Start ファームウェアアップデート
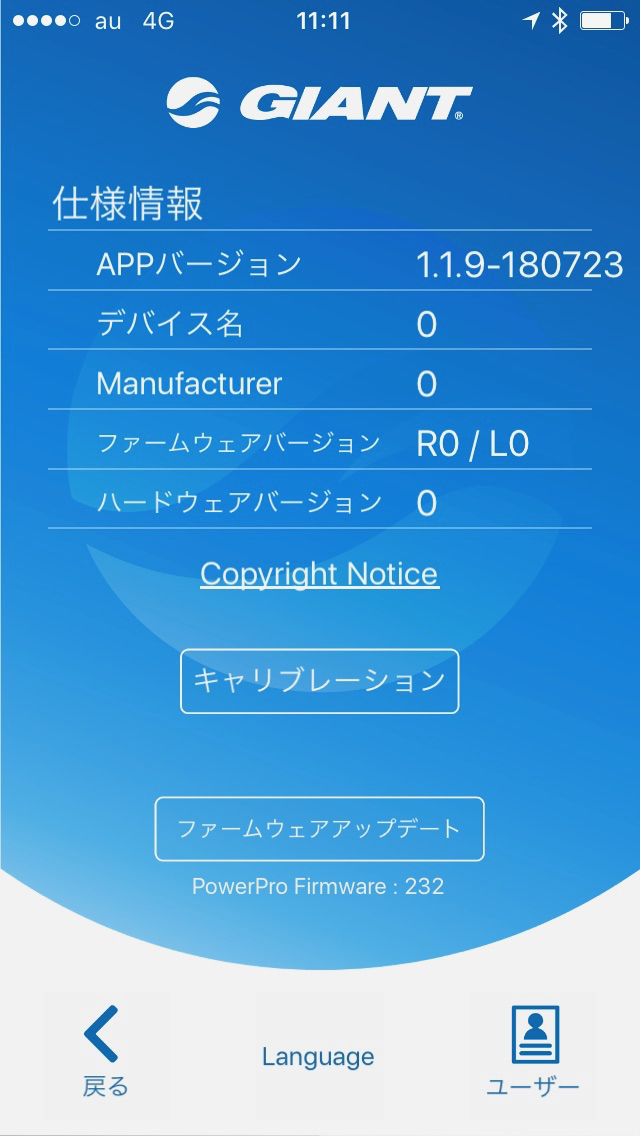 (319, 829)
